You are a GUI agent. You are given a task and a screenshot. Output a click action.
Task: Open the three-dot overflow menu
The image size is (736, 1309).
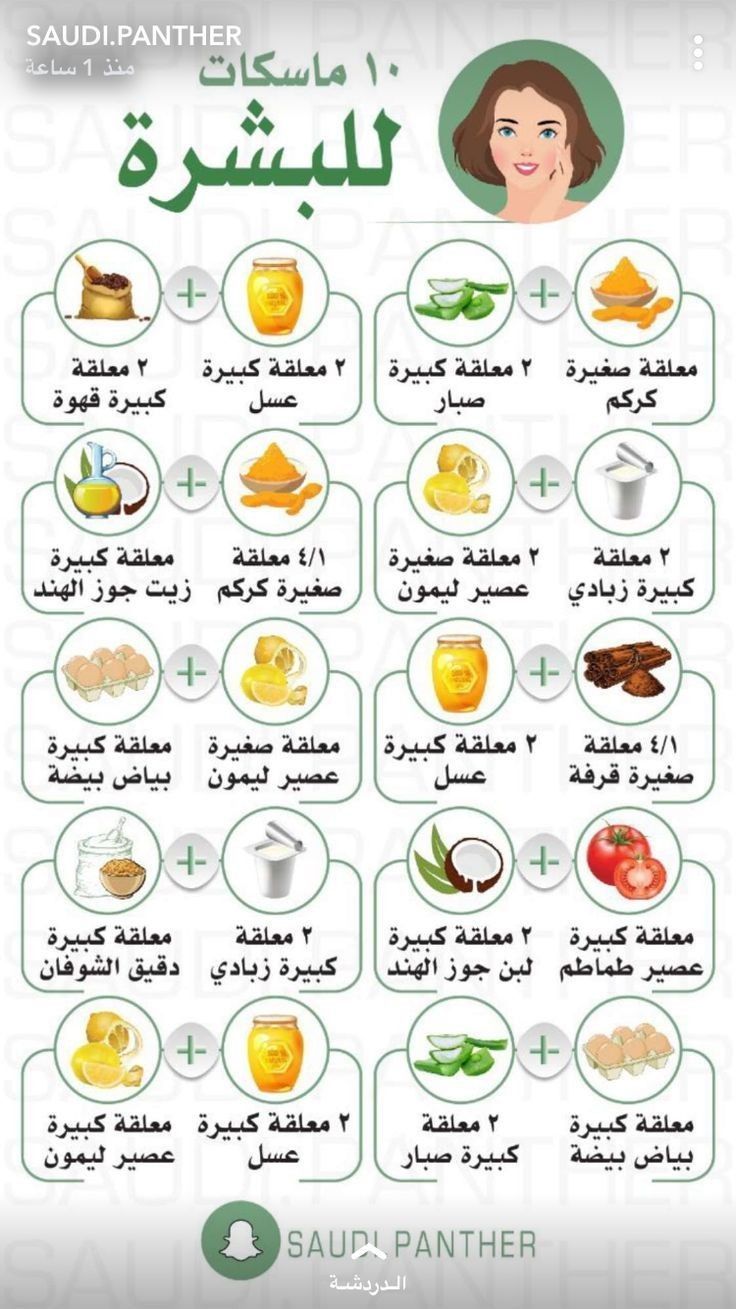tap(698, 52)
